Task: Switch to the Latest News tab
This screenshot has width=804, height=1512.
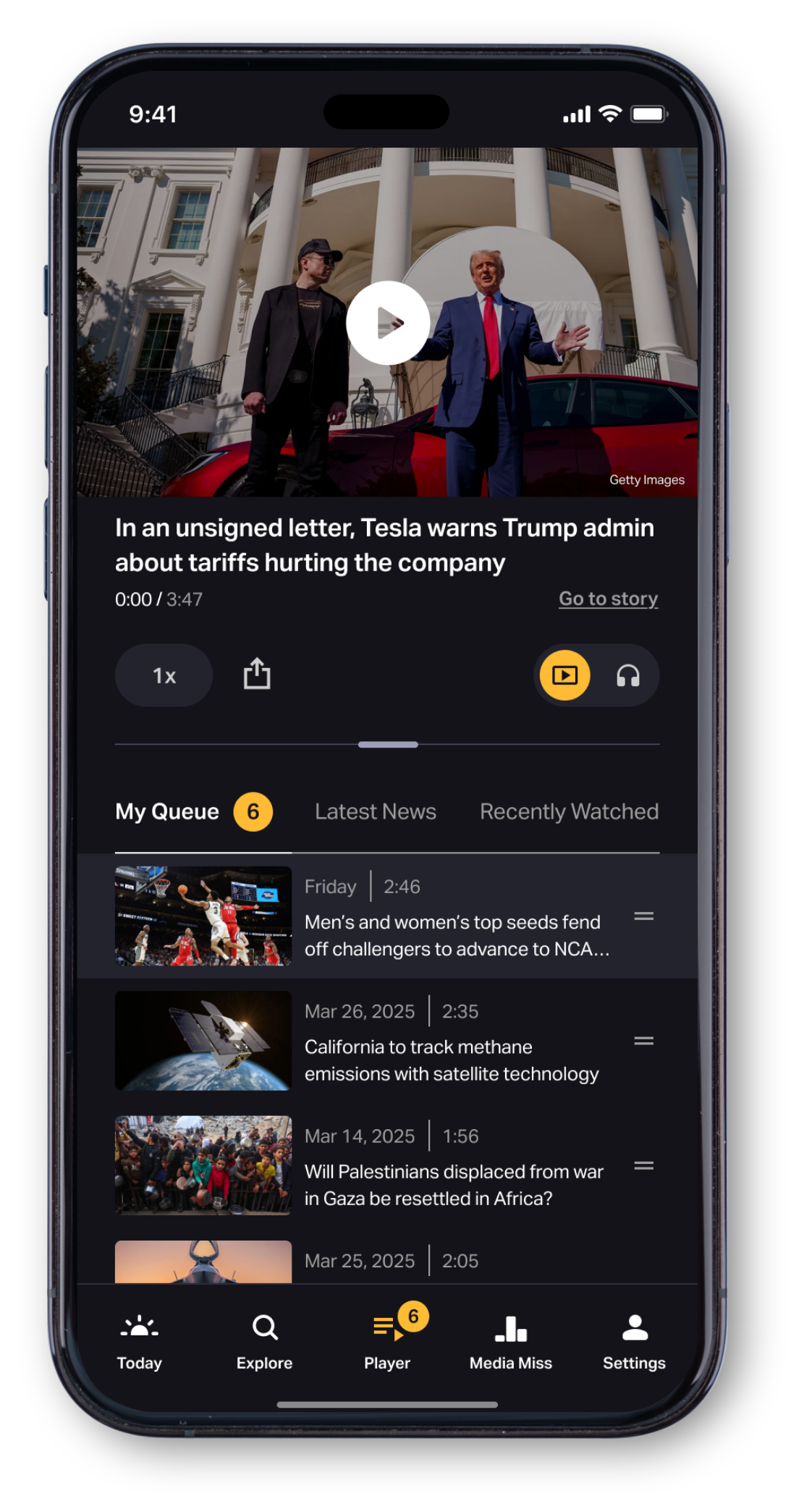Action: (x=375, y=811)
